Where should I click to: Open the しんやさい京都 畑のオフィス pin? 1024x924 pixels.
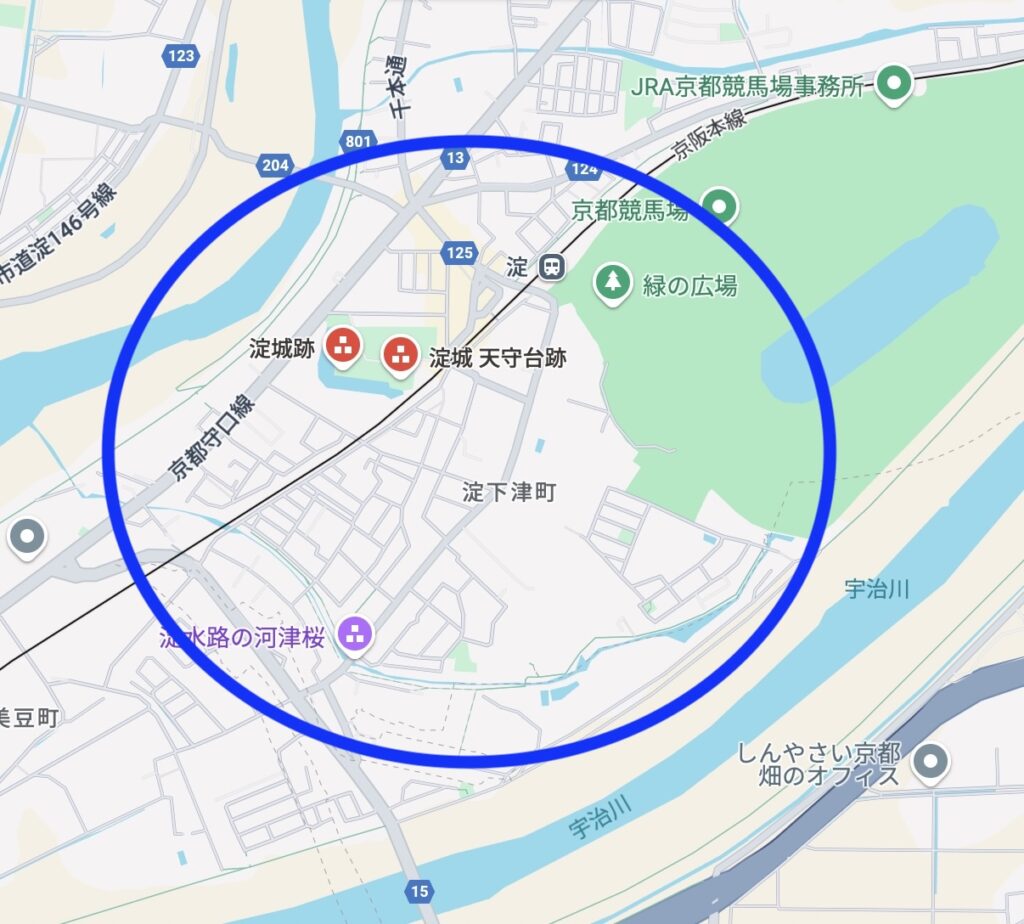(x=932, y=763)
